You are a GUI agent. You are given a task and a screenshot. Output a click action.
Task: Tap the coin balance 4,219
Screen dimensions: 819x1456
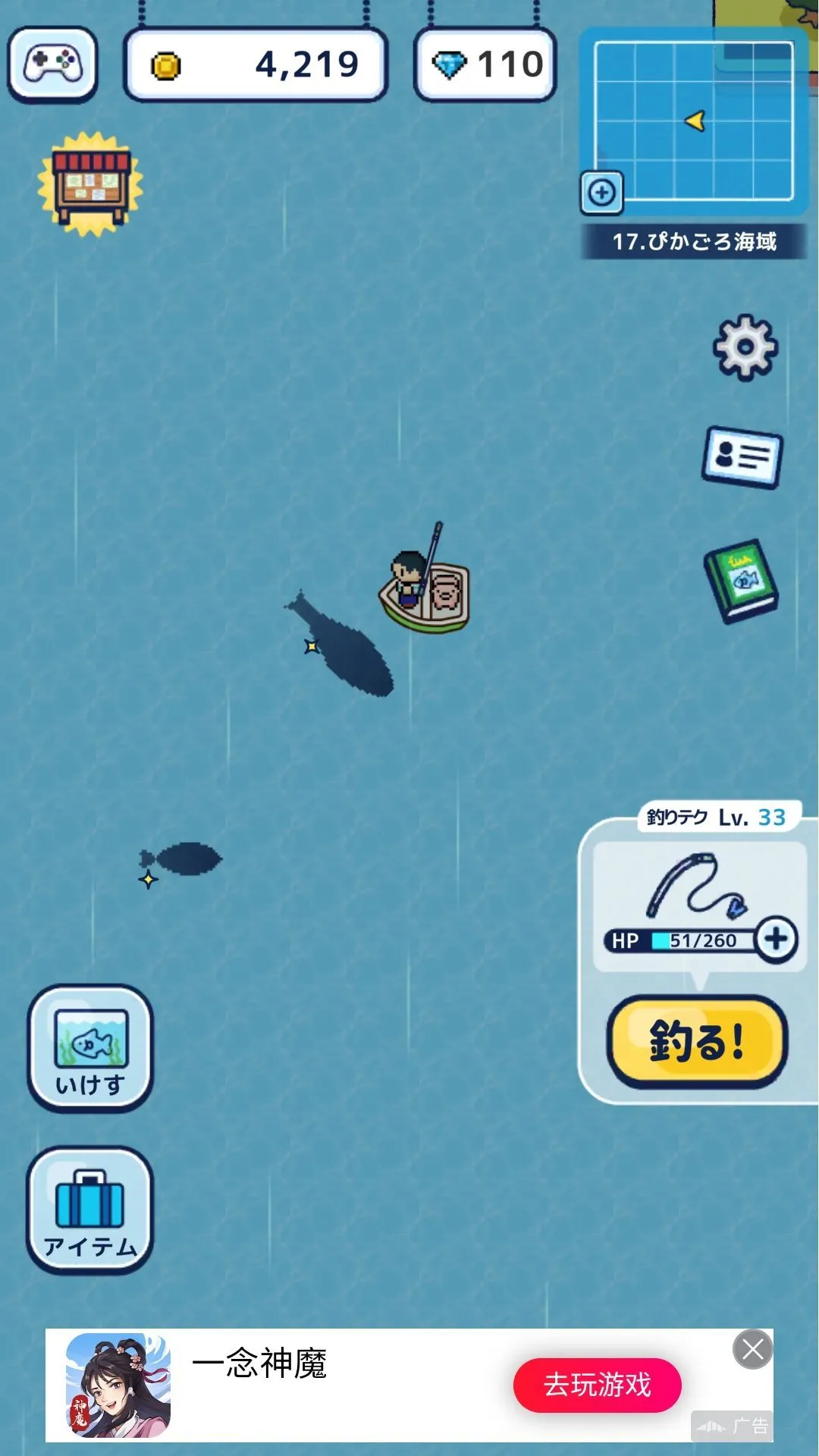tap(256, 65)
